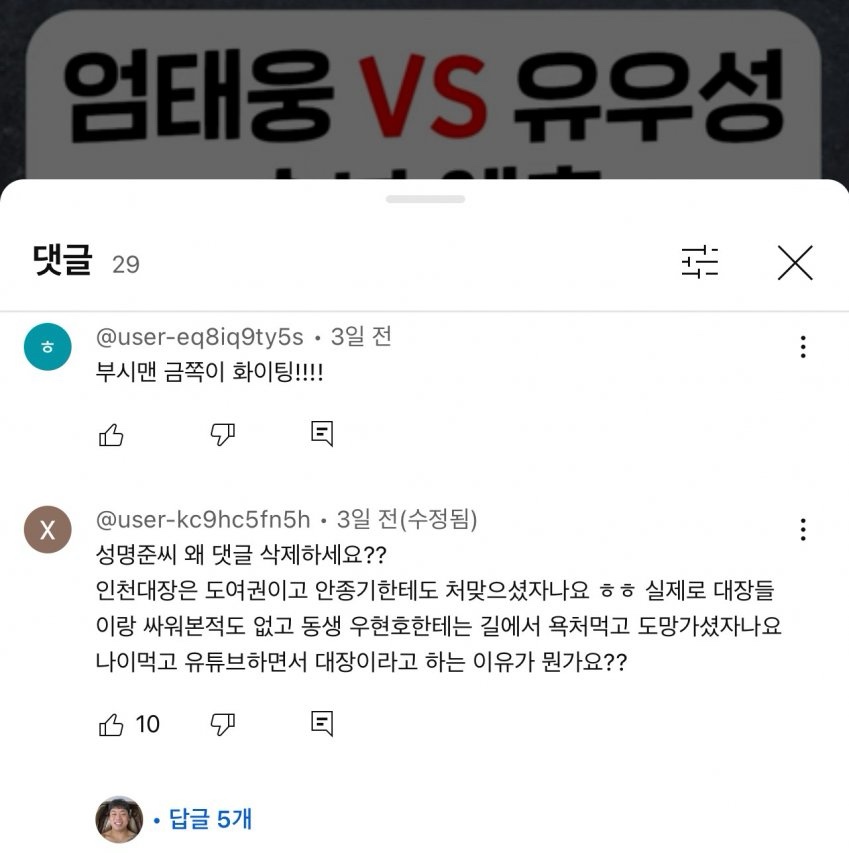Reply to user-kc9hc5fn5h comment
Image resolution: width=849 pixels, height=853 pixels.
point(321,724)
